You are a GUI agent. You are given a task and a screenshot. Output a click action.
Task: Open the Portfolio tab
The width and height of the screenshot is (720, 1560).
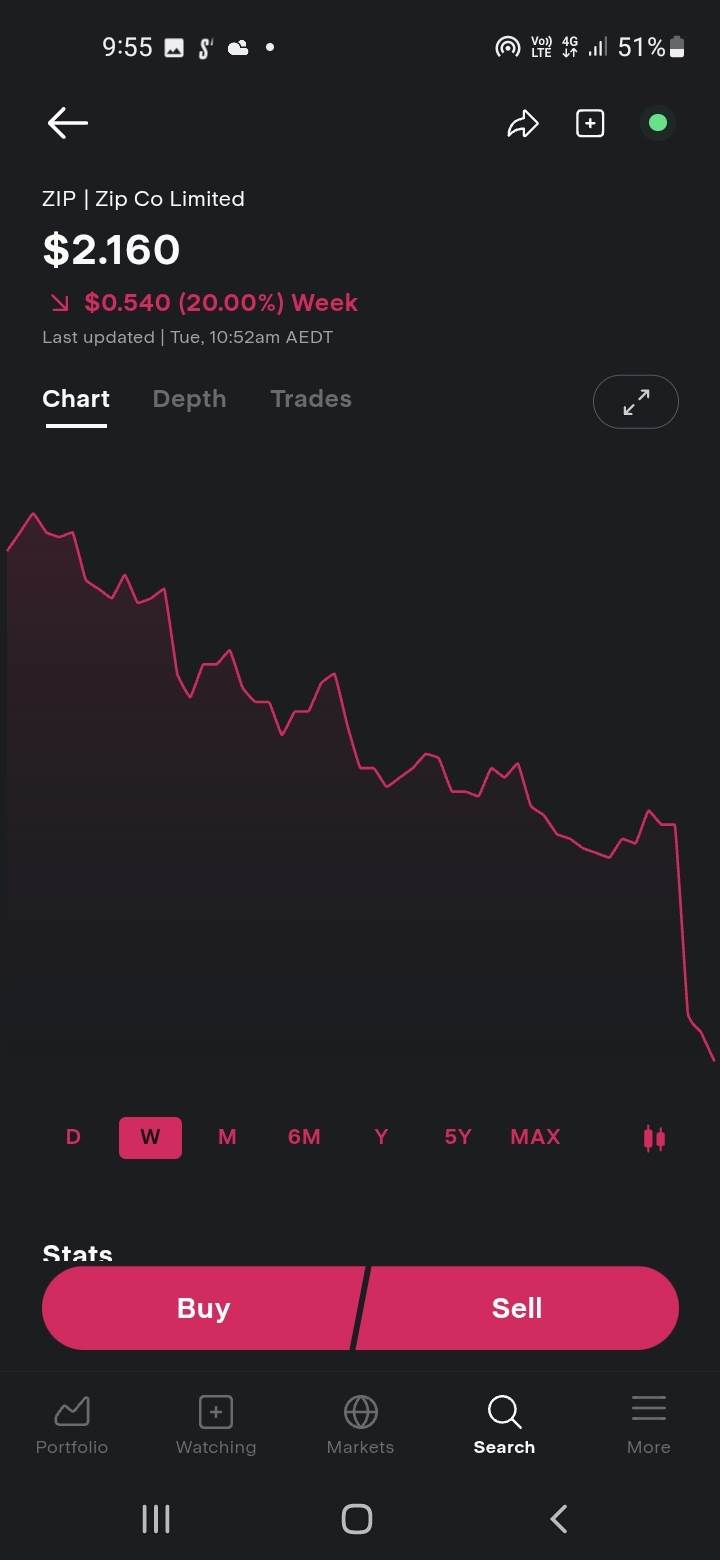(72, 1425)
